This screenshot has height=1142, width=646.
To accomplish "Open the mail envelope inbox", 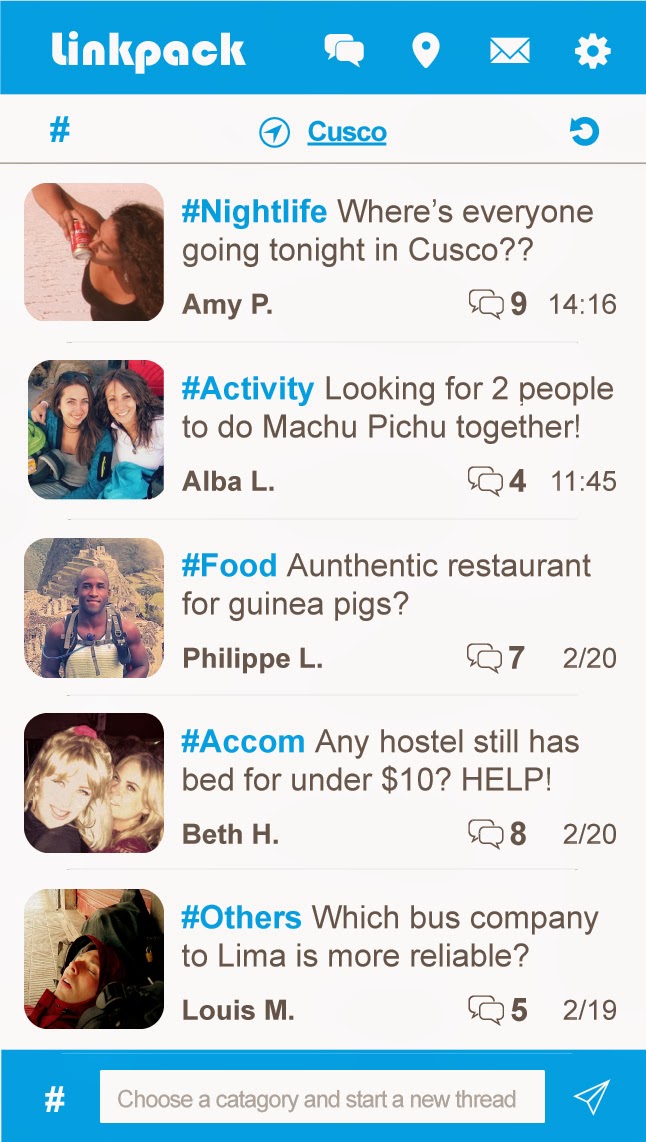I will (x=509, y=50).
